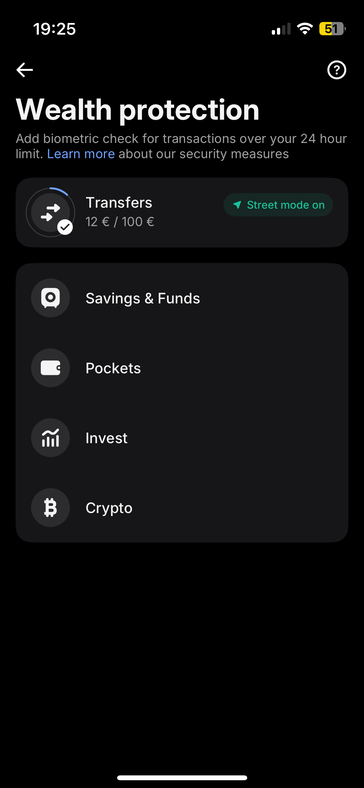The image size is (364, 788).
Task: Go back using the arrow icon
Action: pos(25,70)
